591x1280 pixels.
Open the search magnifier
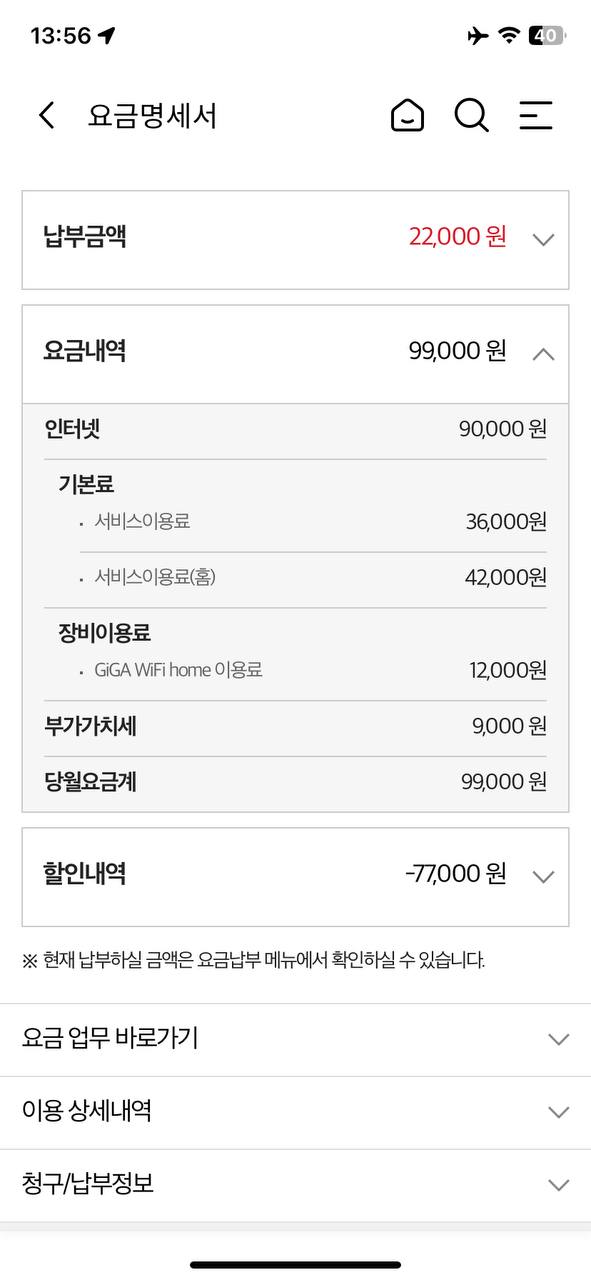tap(471, 115)
